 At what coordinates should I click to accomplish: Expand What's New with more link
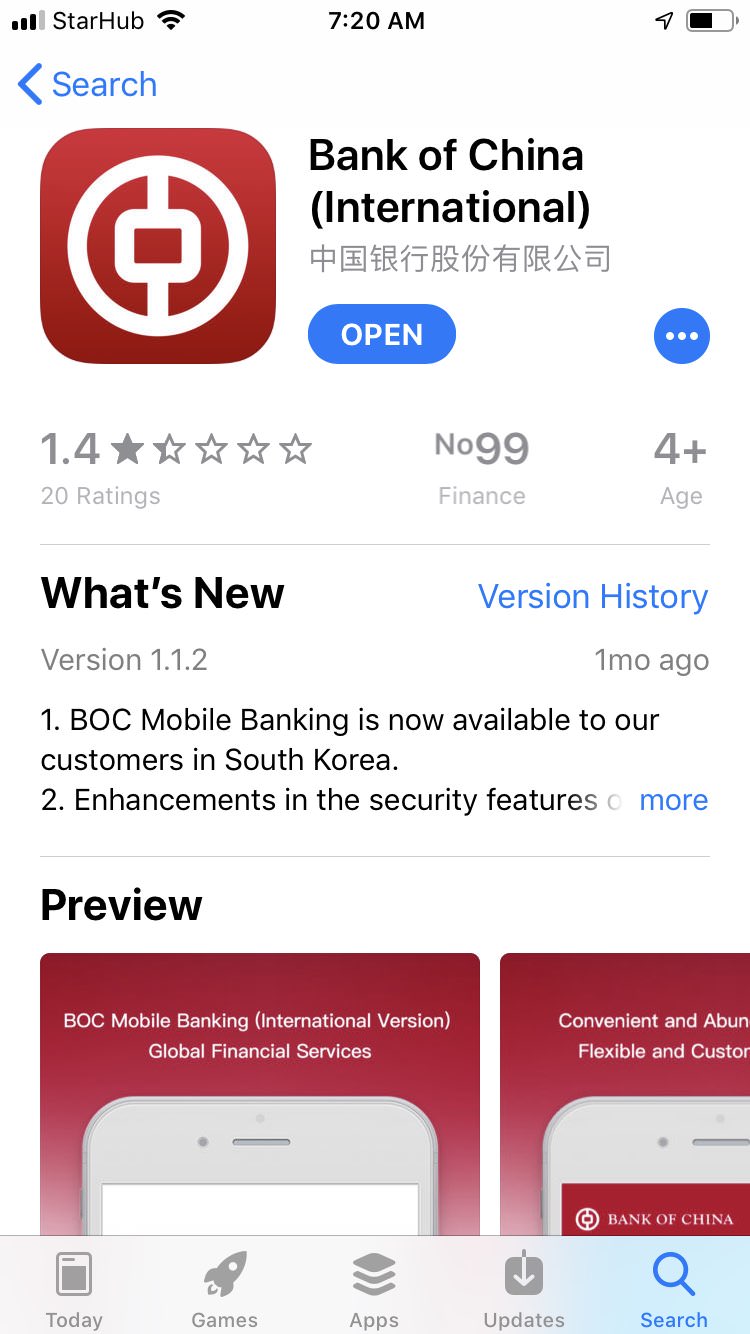[673, 801]
